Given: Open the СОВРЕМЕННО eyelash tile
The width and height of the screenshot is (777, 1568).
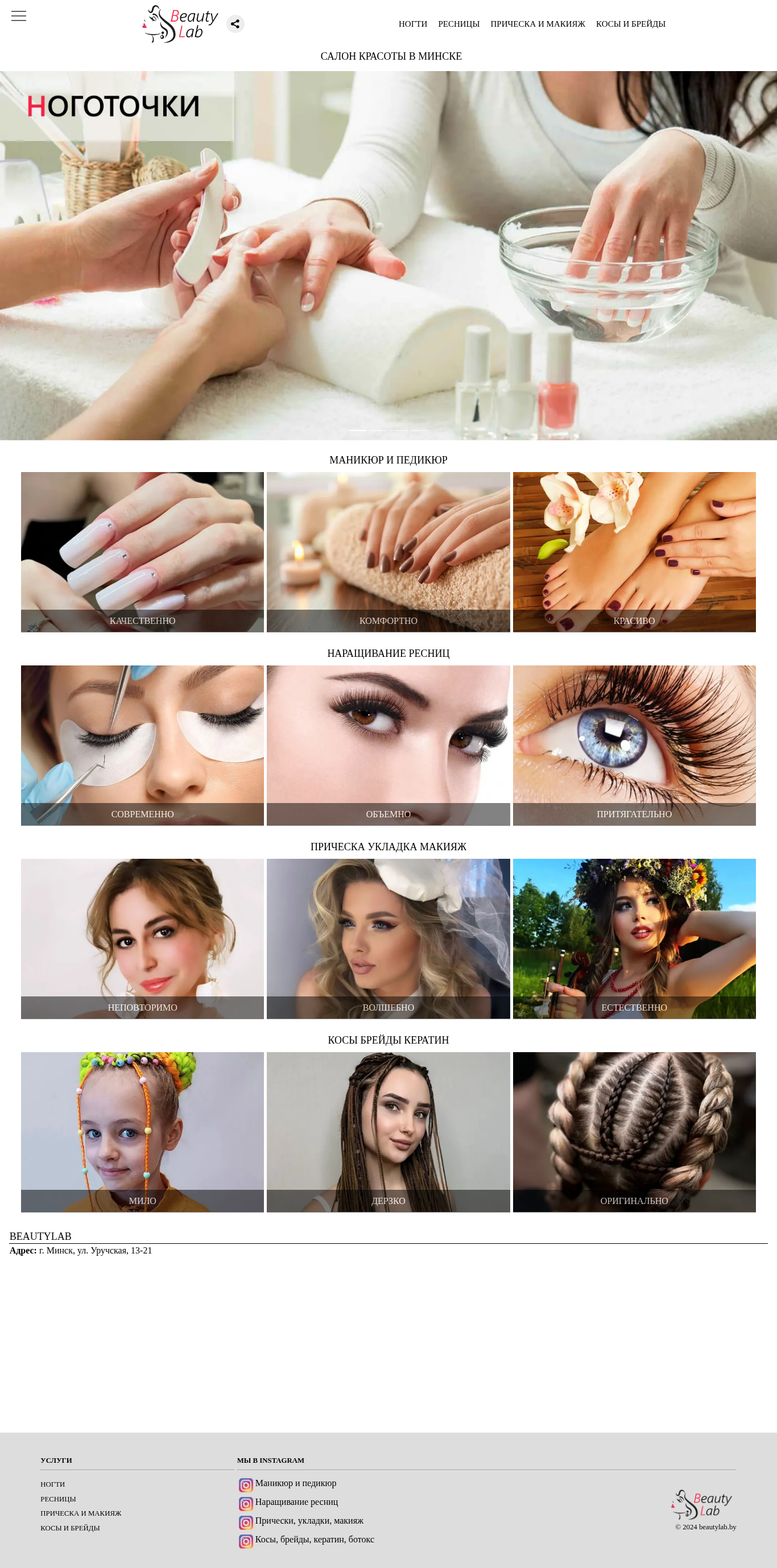Looking at the screenshot, I should [x=143, y=745].
